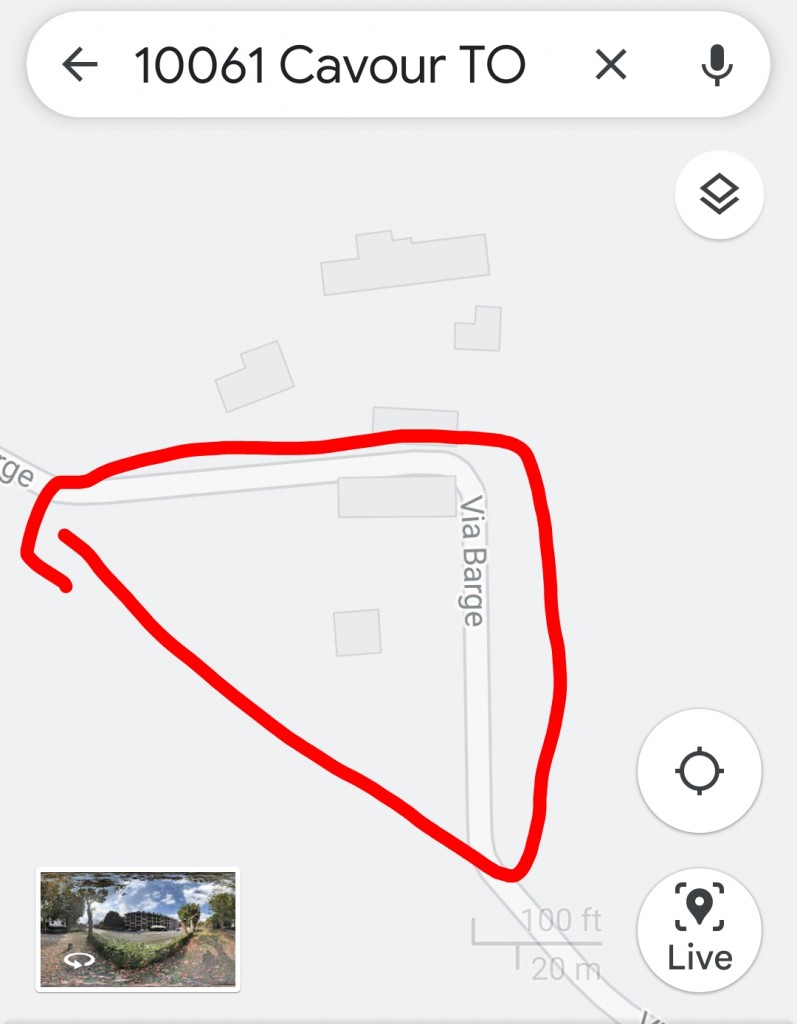Launch Live View navigation

699,929
